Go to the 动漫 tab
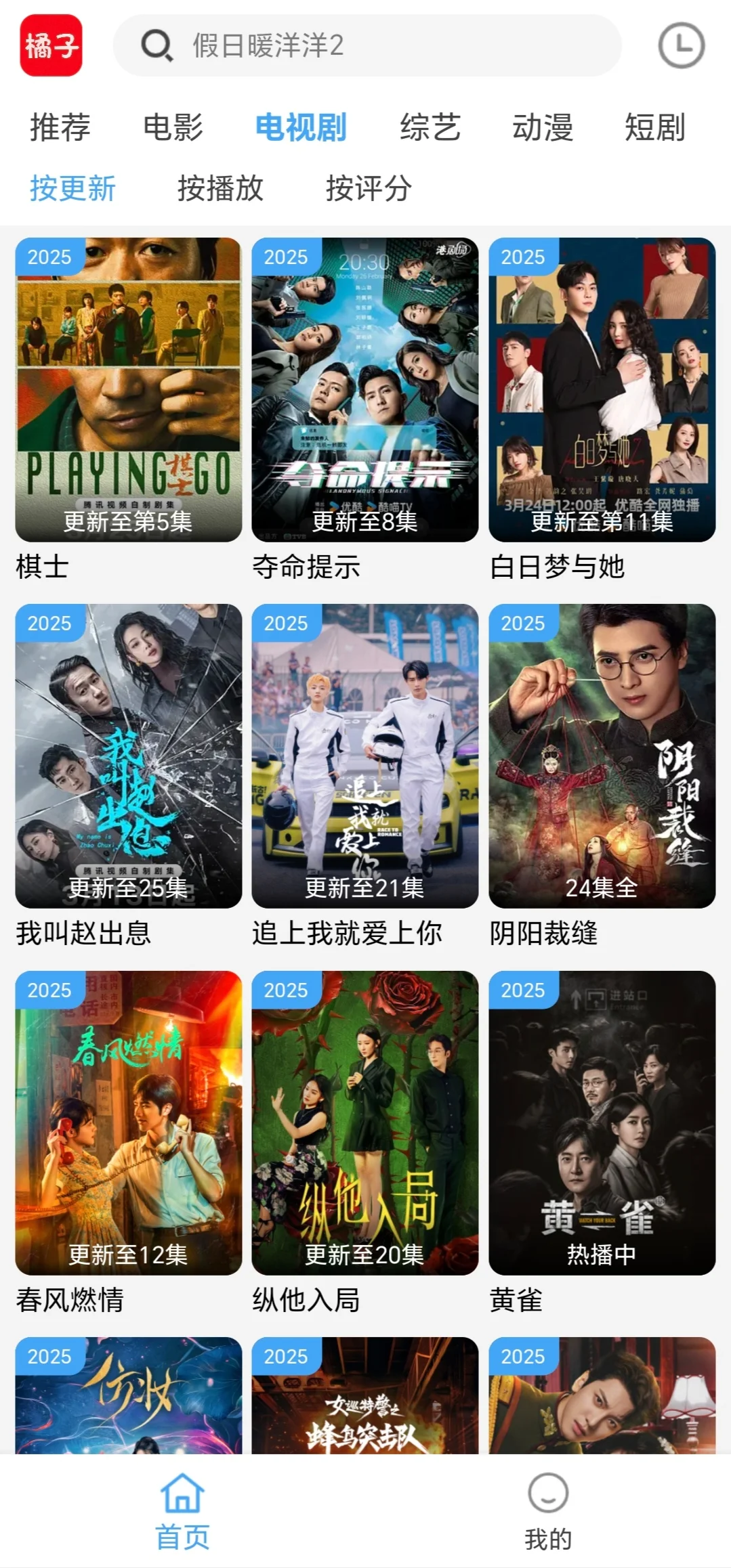 (x=542, y=127)
